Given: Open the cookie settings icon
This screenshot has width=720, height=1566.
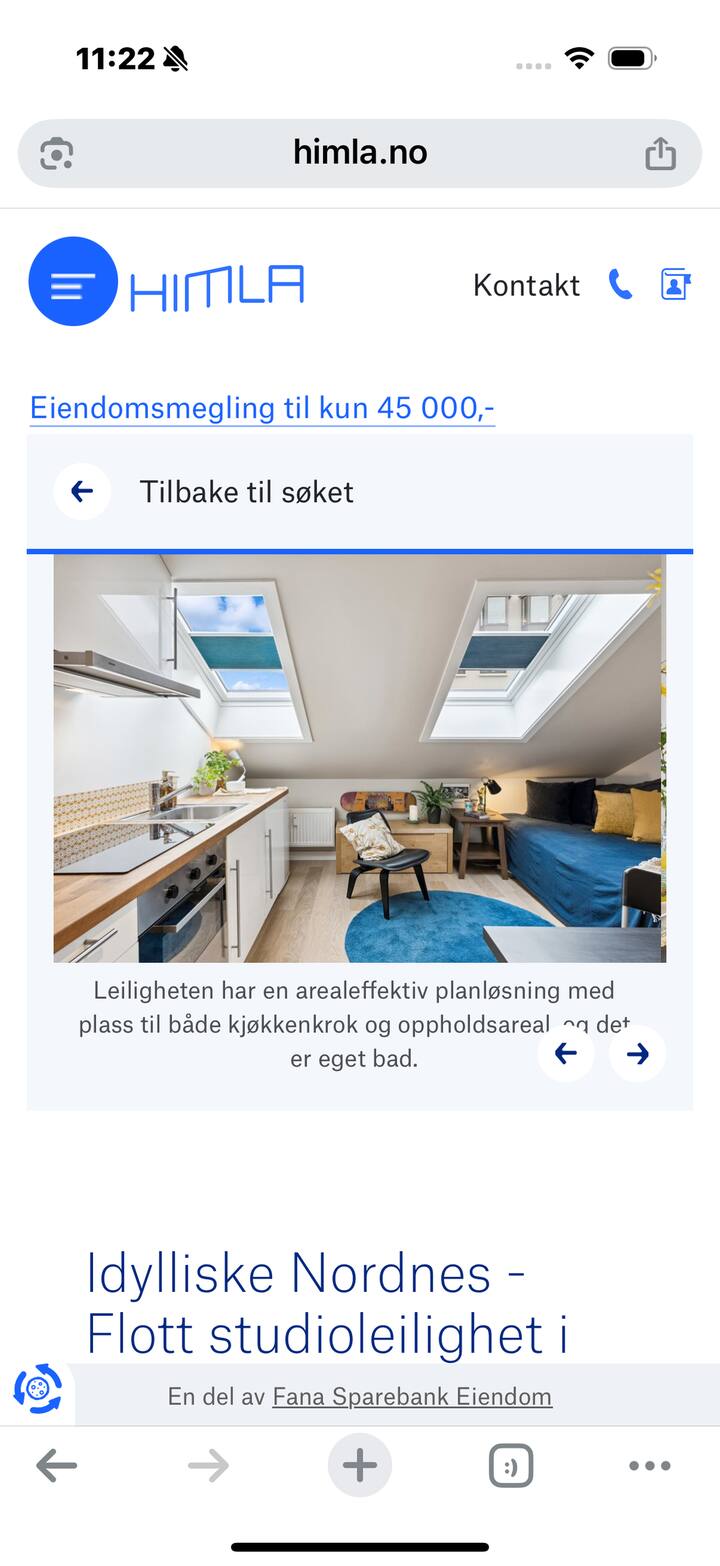Looking at the screenshot, I should click(x=38, y=1388).
